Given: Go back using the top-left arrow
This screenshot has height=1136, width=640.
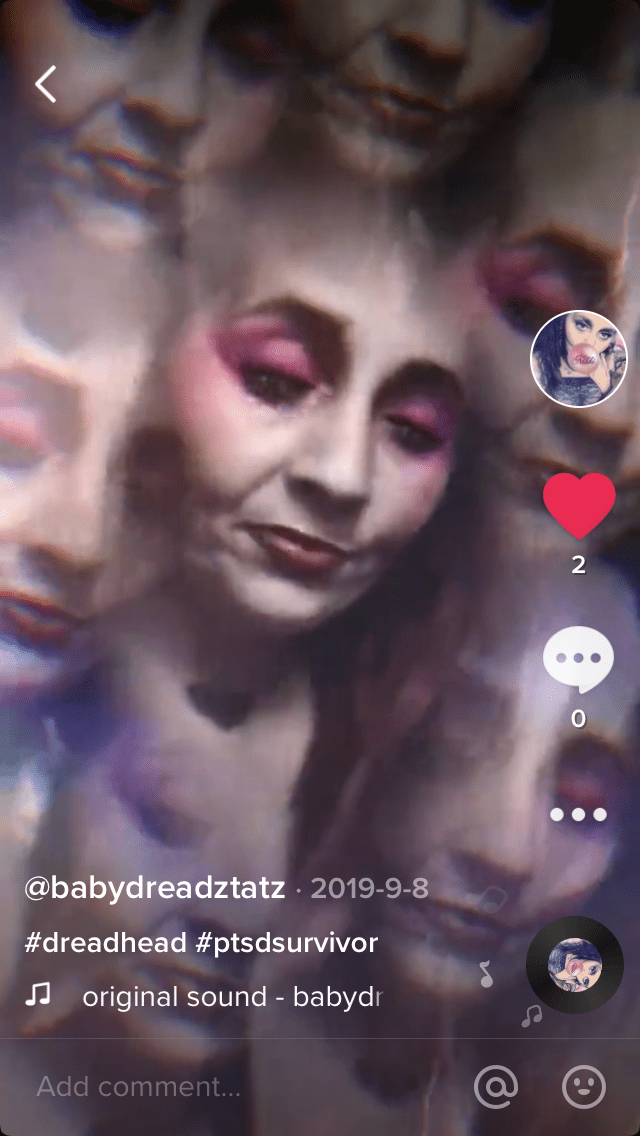Looking at the screenshot, I should point(46,85).
